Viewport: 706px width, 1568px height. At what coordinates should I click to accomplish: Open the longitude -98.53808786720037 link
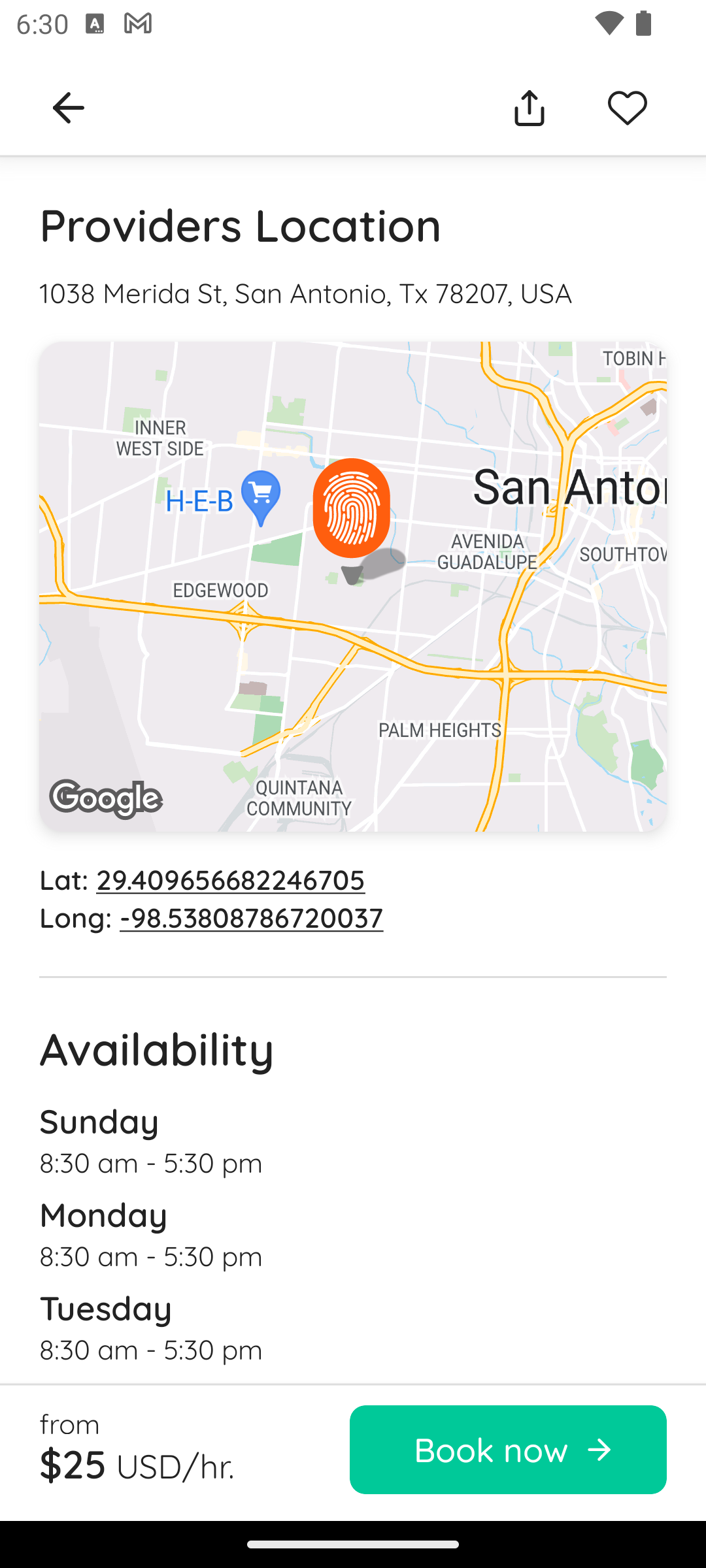coord(252,918)
